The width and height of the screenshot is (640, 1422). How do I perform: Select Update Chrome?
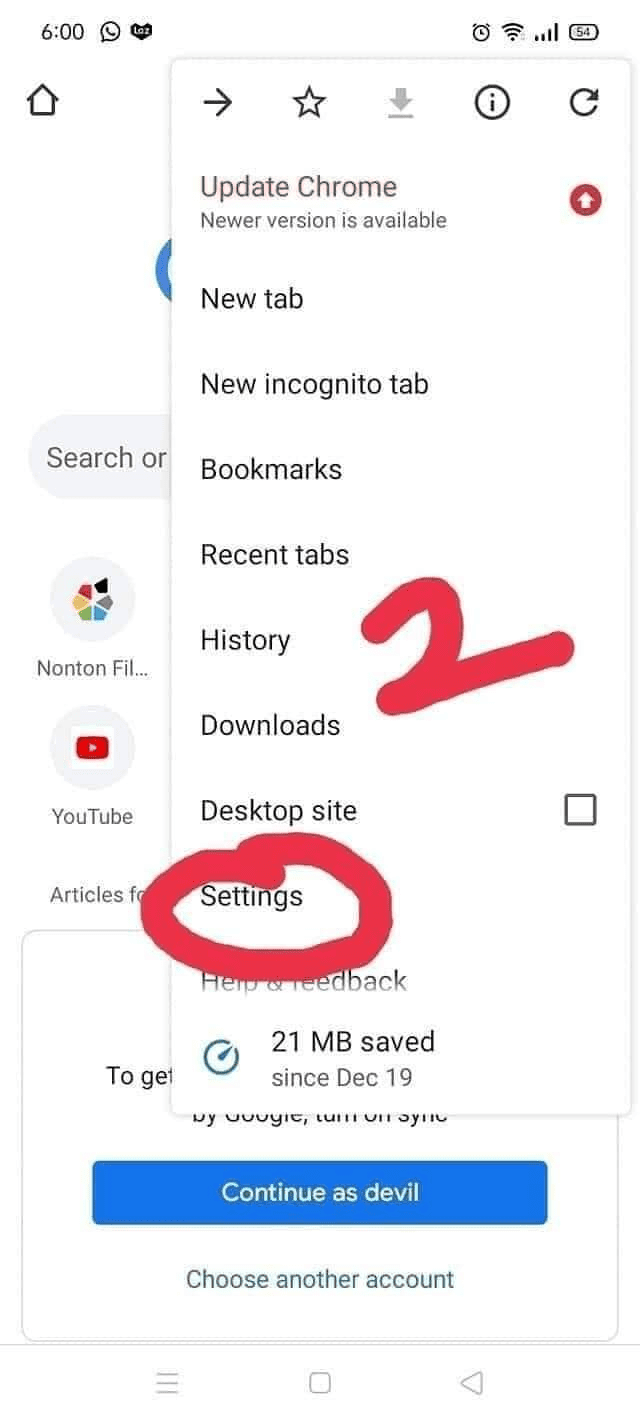pos(298,187)
